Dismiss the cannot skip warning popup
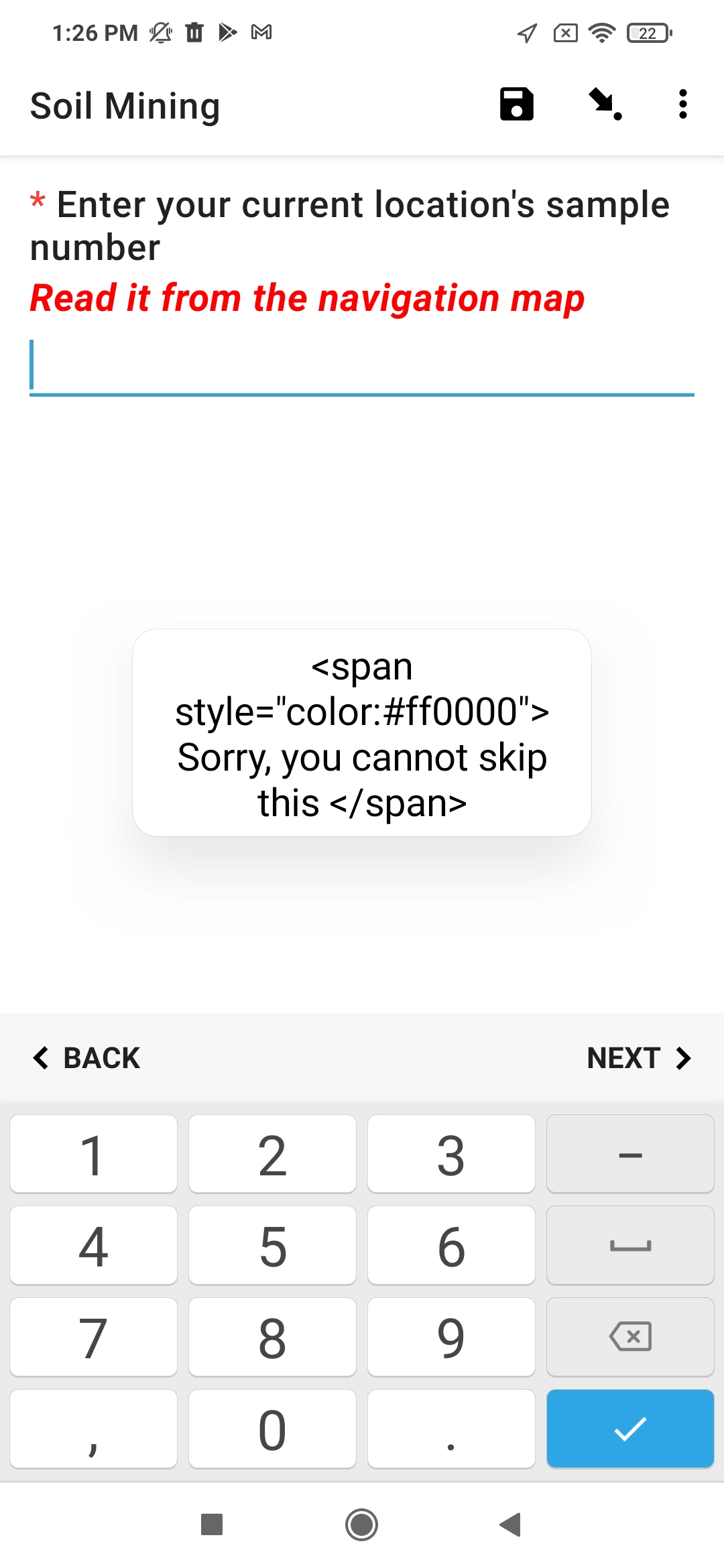 click(362, 734)
